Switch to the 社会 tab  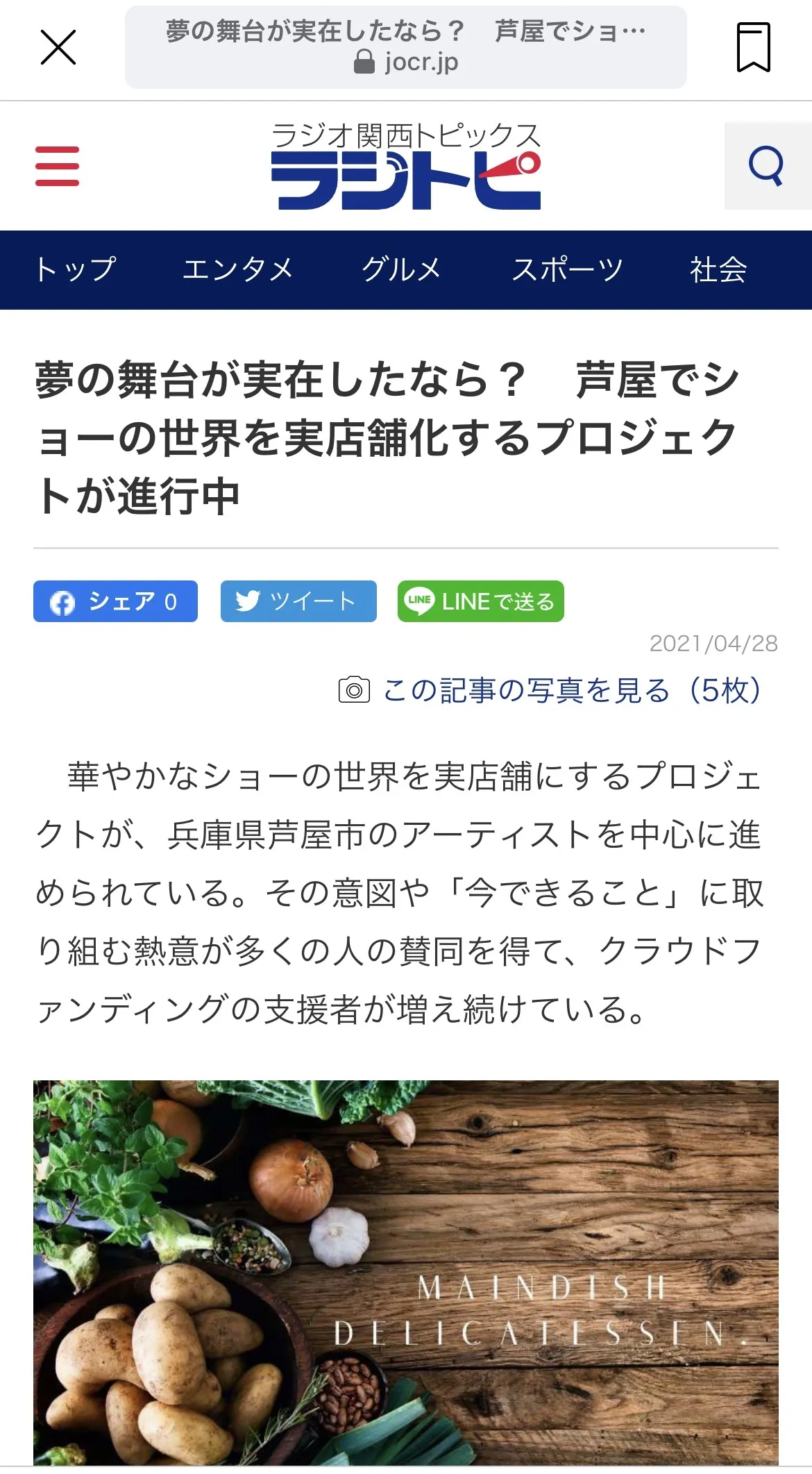[718, 269]
